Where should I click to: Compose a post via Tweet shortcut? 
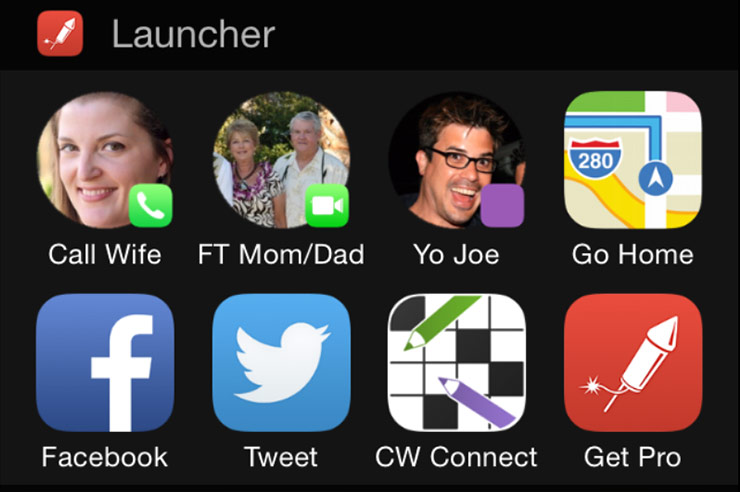[281, 362]
